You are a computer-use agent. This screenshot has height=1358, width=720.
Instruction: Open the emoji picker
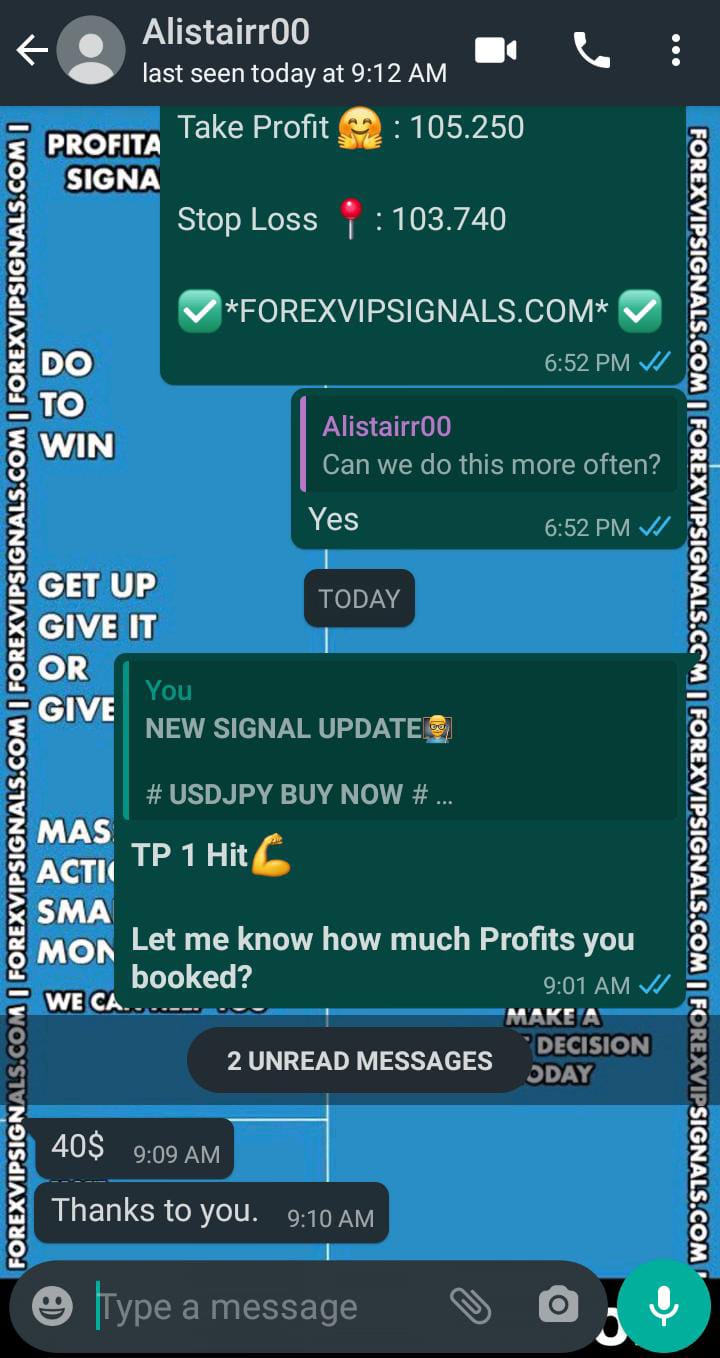click(x=52, y=1306)
